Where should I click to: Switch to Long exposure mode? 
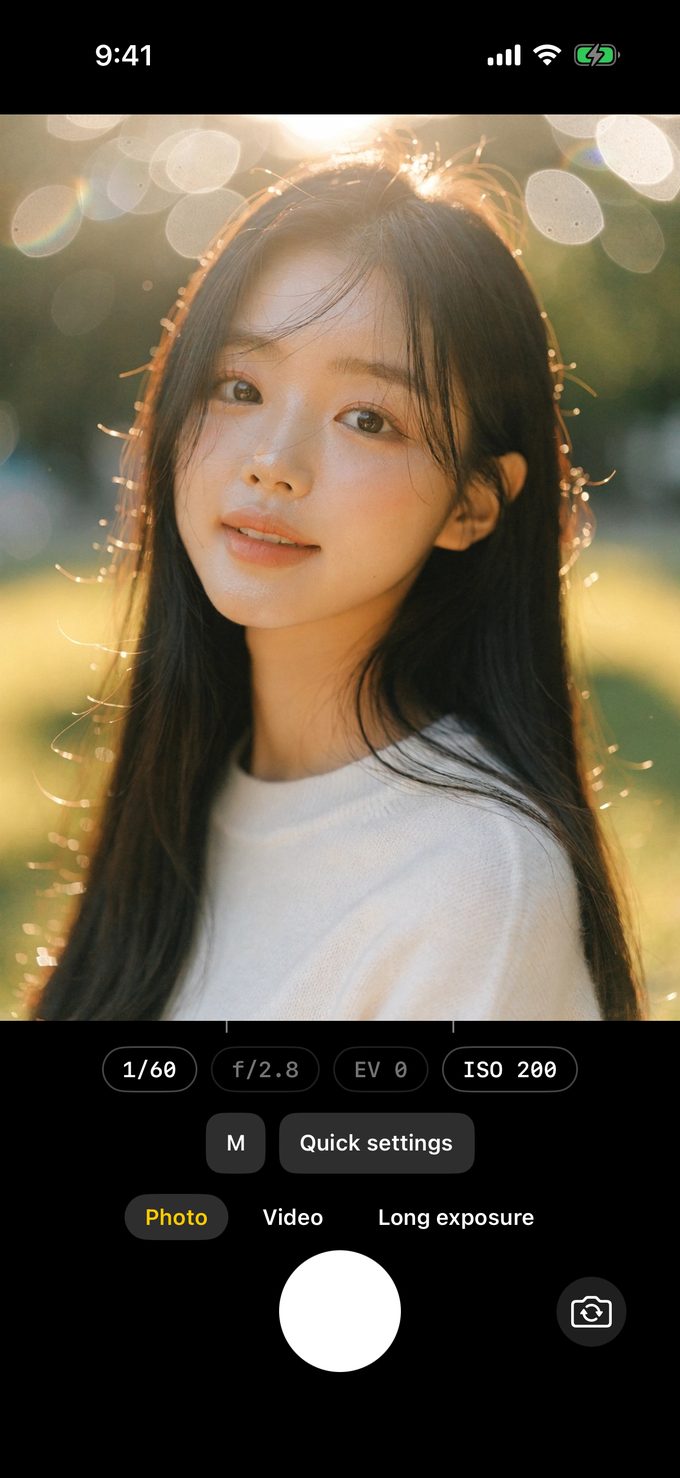click(456, 1217)
